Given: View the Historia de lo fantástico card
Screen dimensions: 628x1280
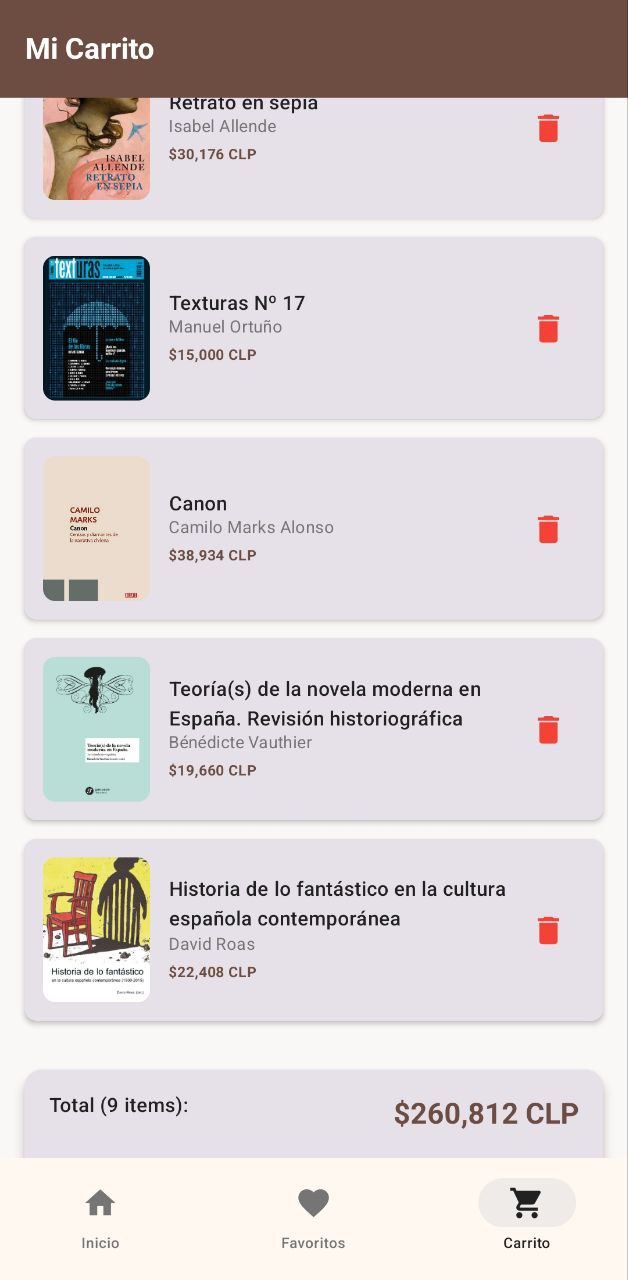Looking at the screenshot, I should pos(300,931).
